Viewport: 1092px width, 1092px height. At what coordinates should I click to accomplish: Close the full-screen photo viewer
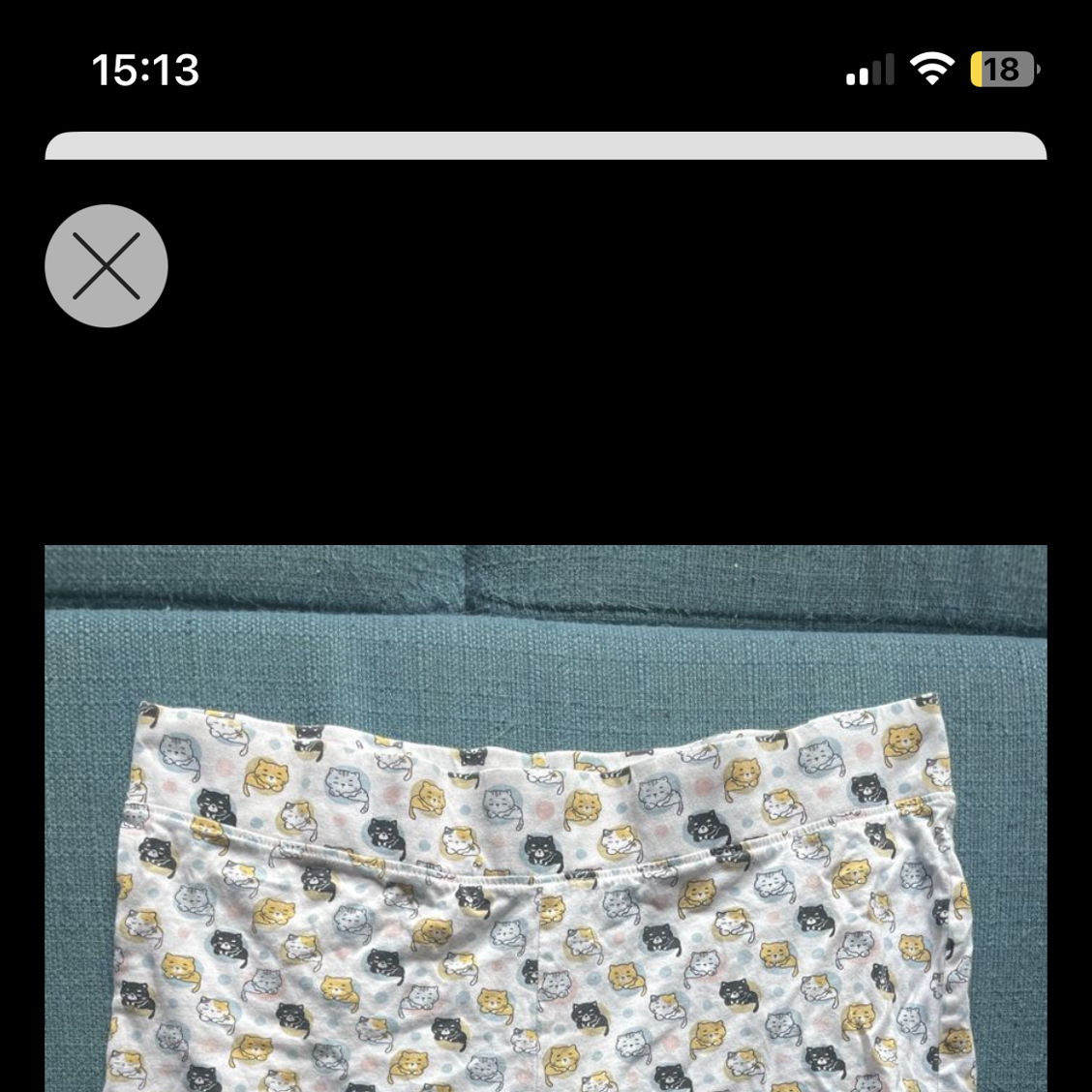coord(106,265)
